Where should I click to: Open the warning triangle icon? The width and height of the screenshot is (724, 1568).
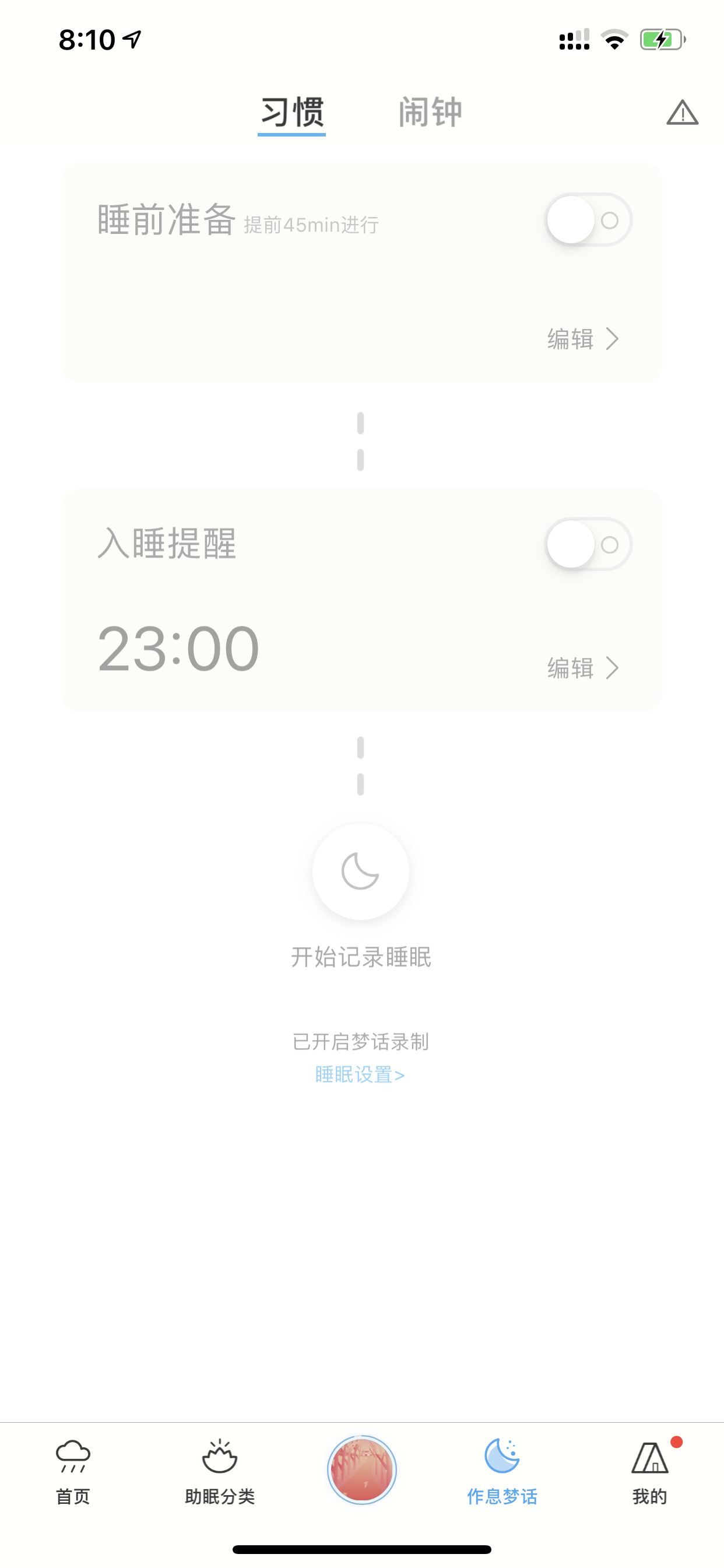(x=682, y=113)
